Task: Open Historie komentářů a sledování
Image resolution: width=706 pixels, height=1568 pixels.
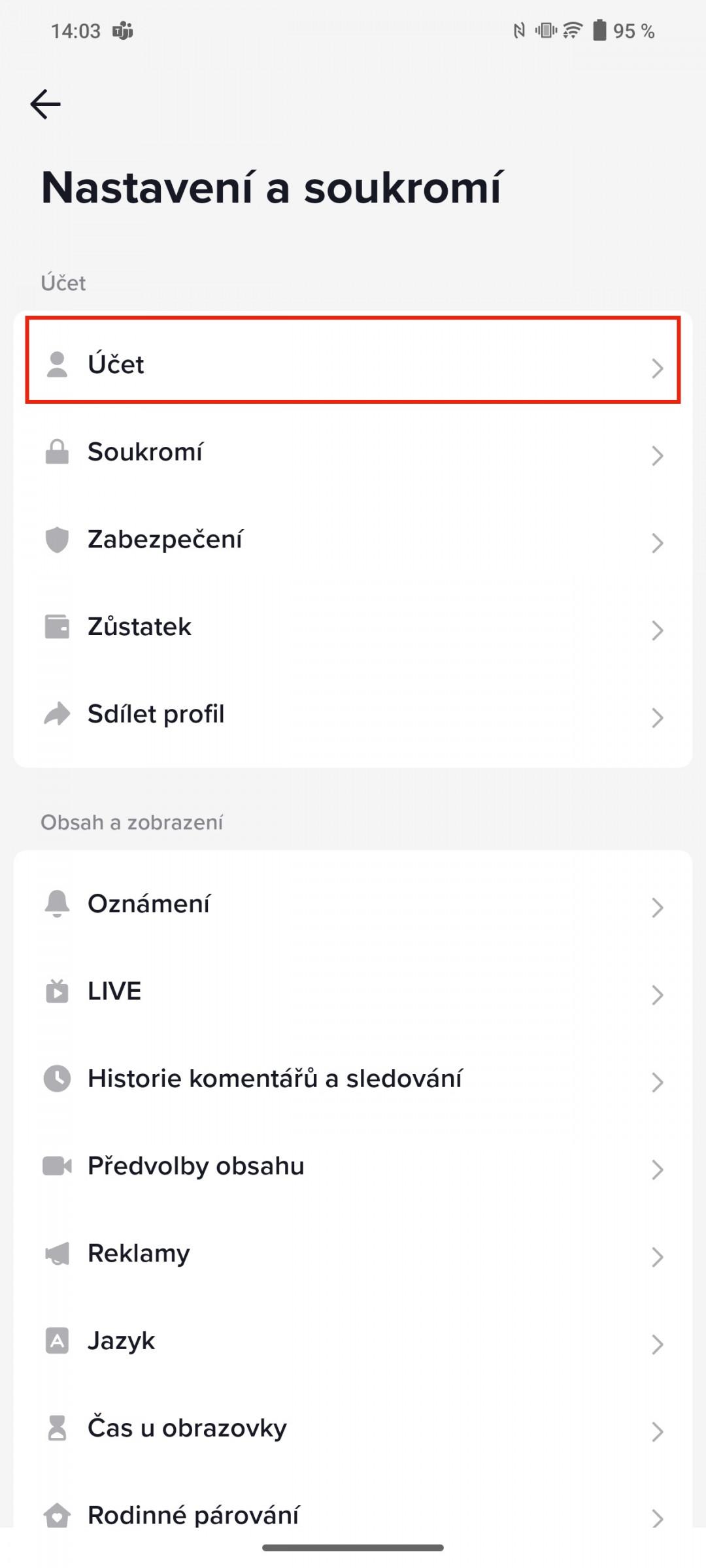Action: click(353, 1079)
